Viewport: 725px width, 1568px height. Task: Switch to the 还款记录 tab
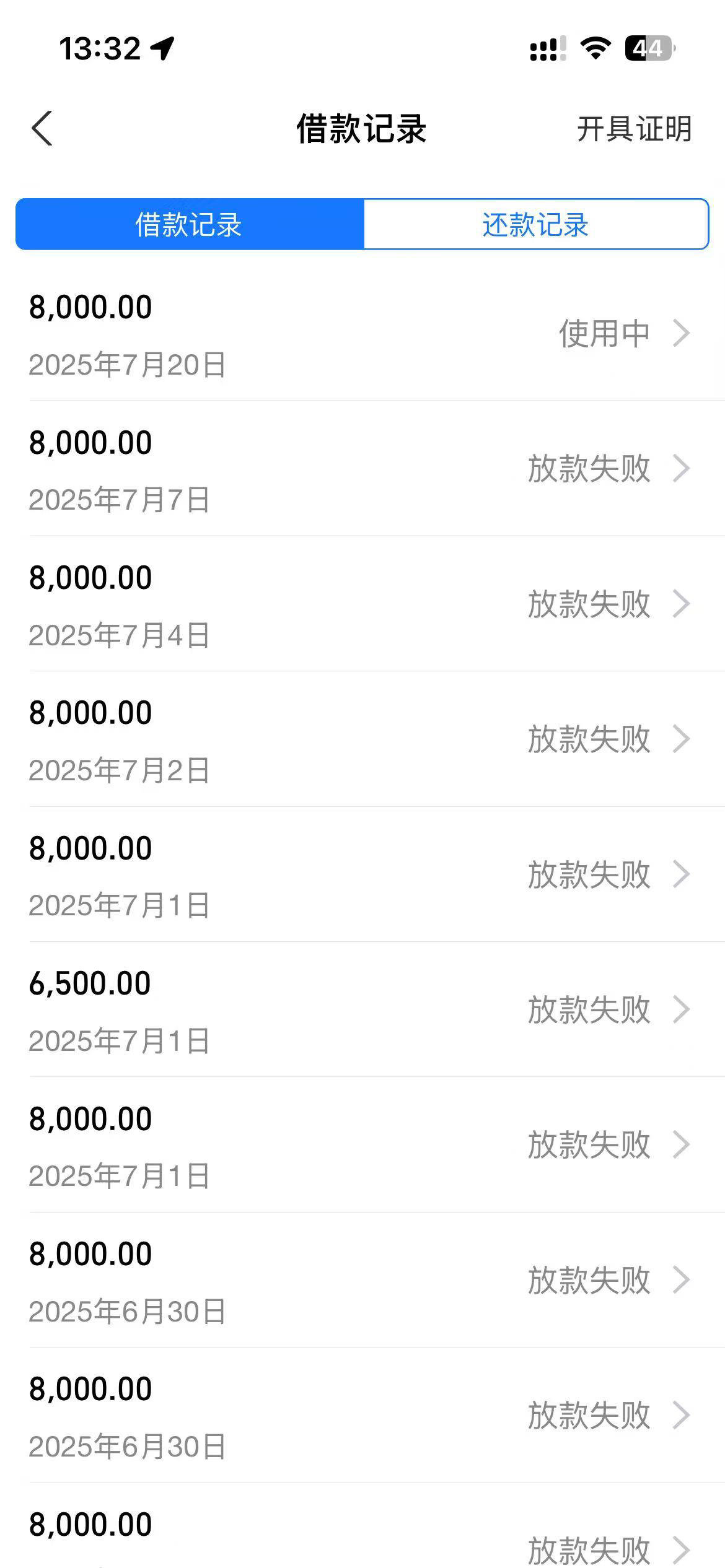point(535,224)
